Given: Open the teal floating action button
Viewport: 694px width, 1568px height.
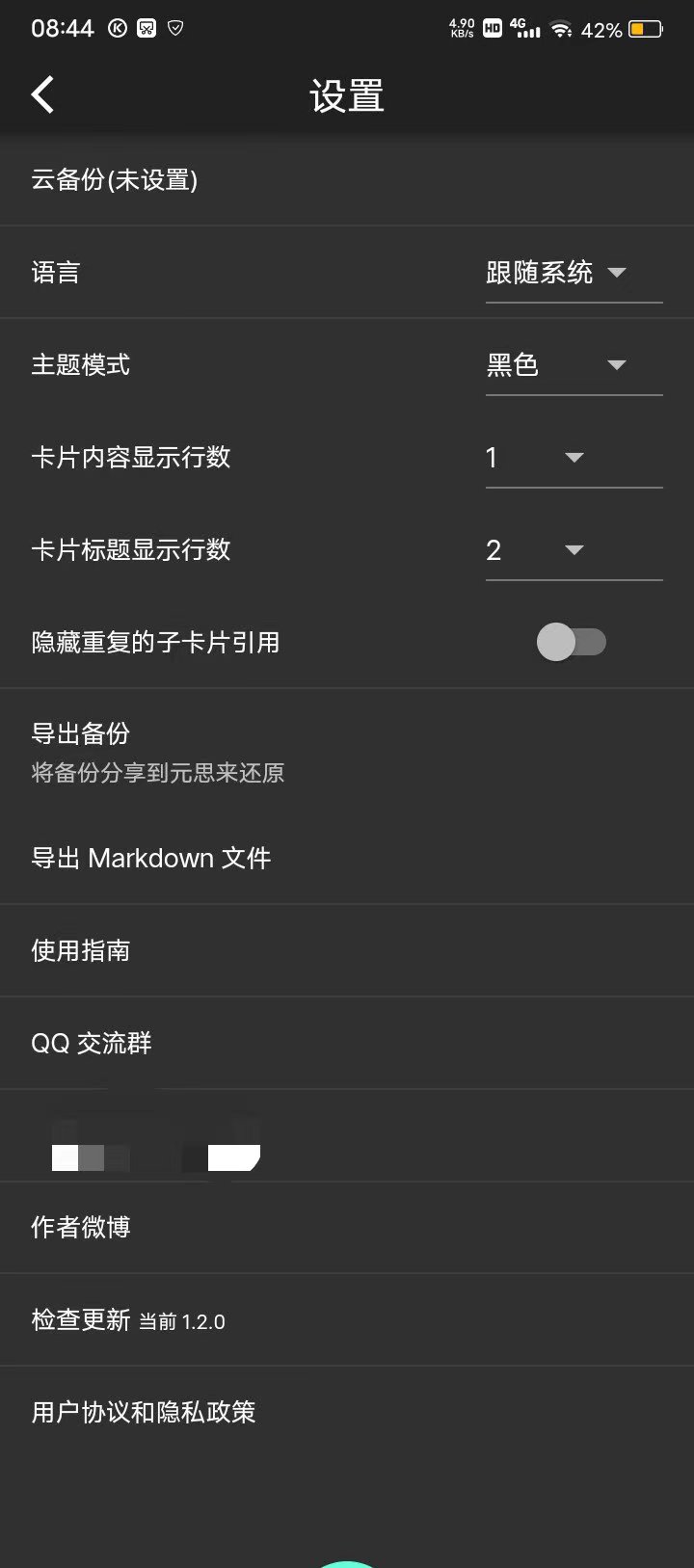Looking at the screenshot, I should (347, 1559).
